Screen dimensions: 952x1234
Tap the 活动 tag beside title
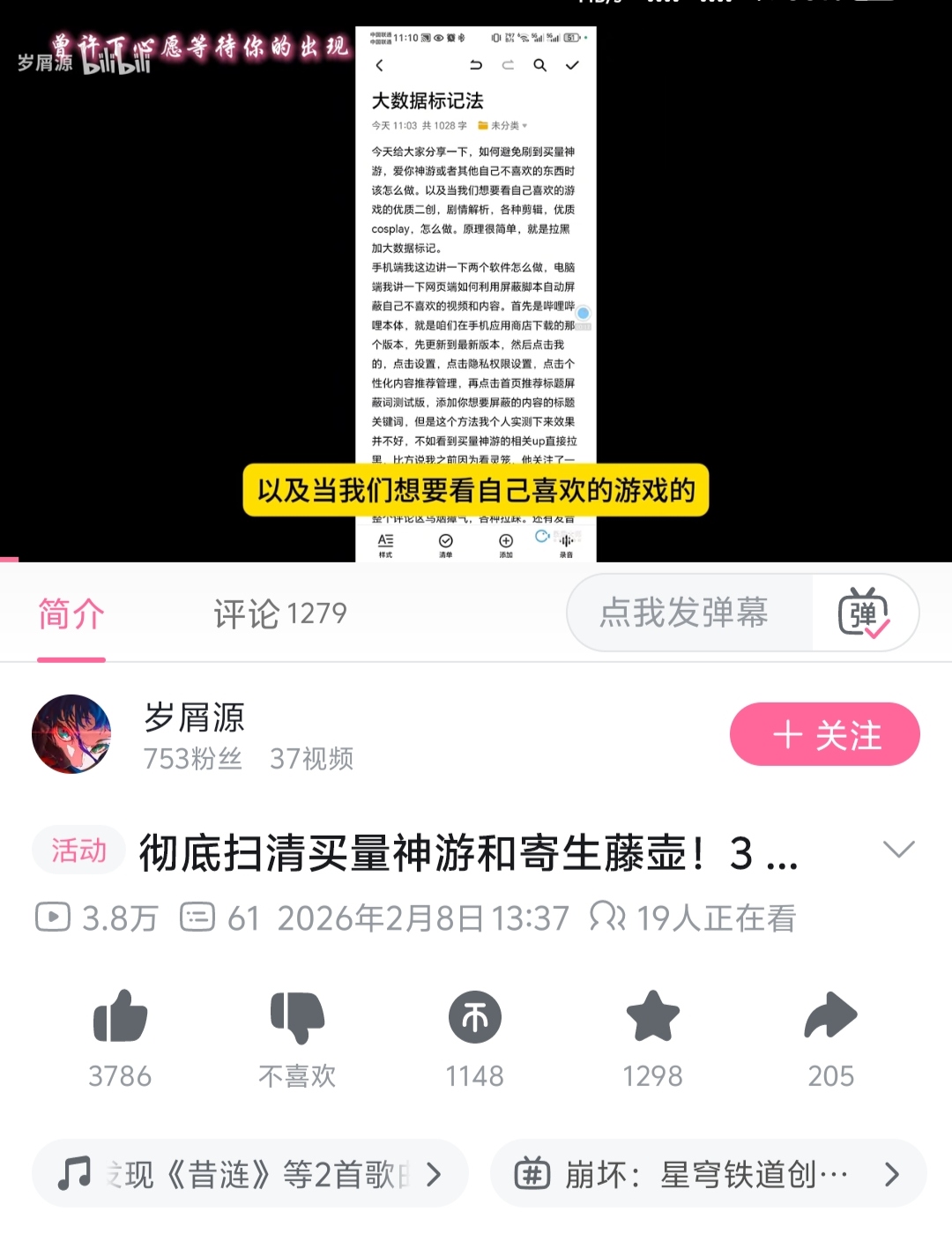pos(78,851)
